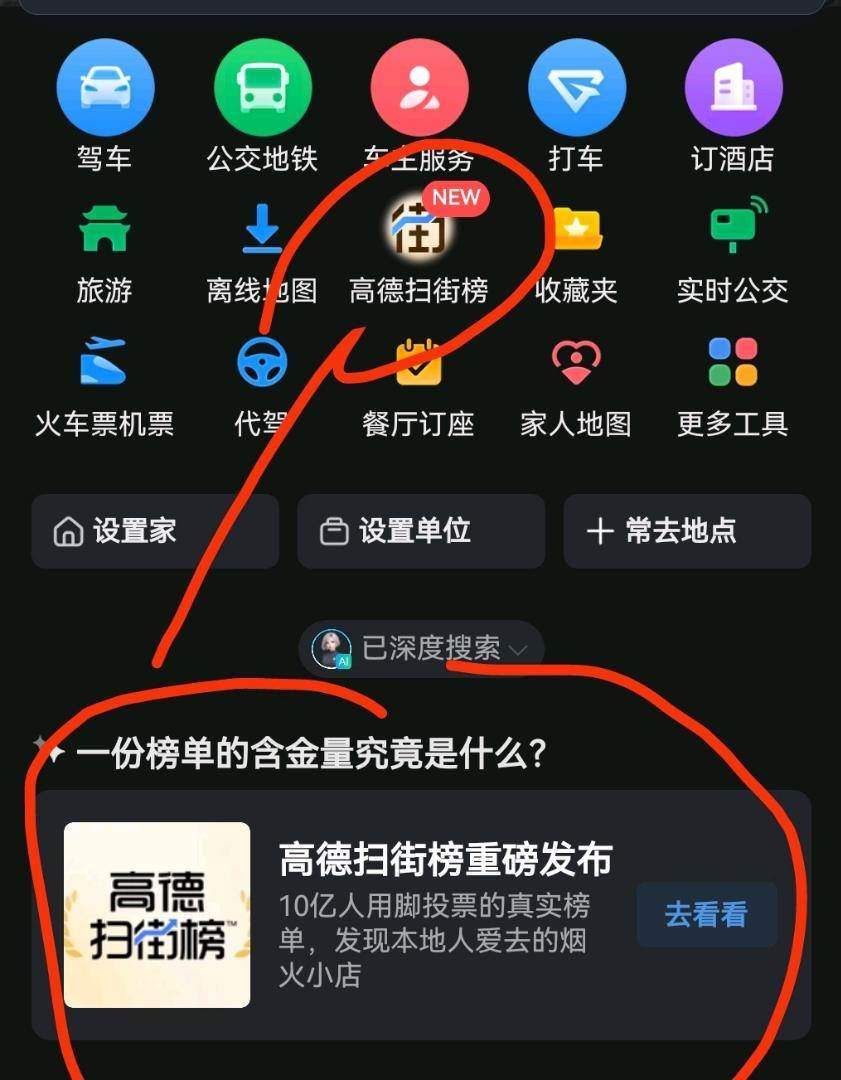Image resolution: width=841 pixels, height=1080 pixels.
Task: Check 实时公交 real-time bus info
Action: pos(733,229)
